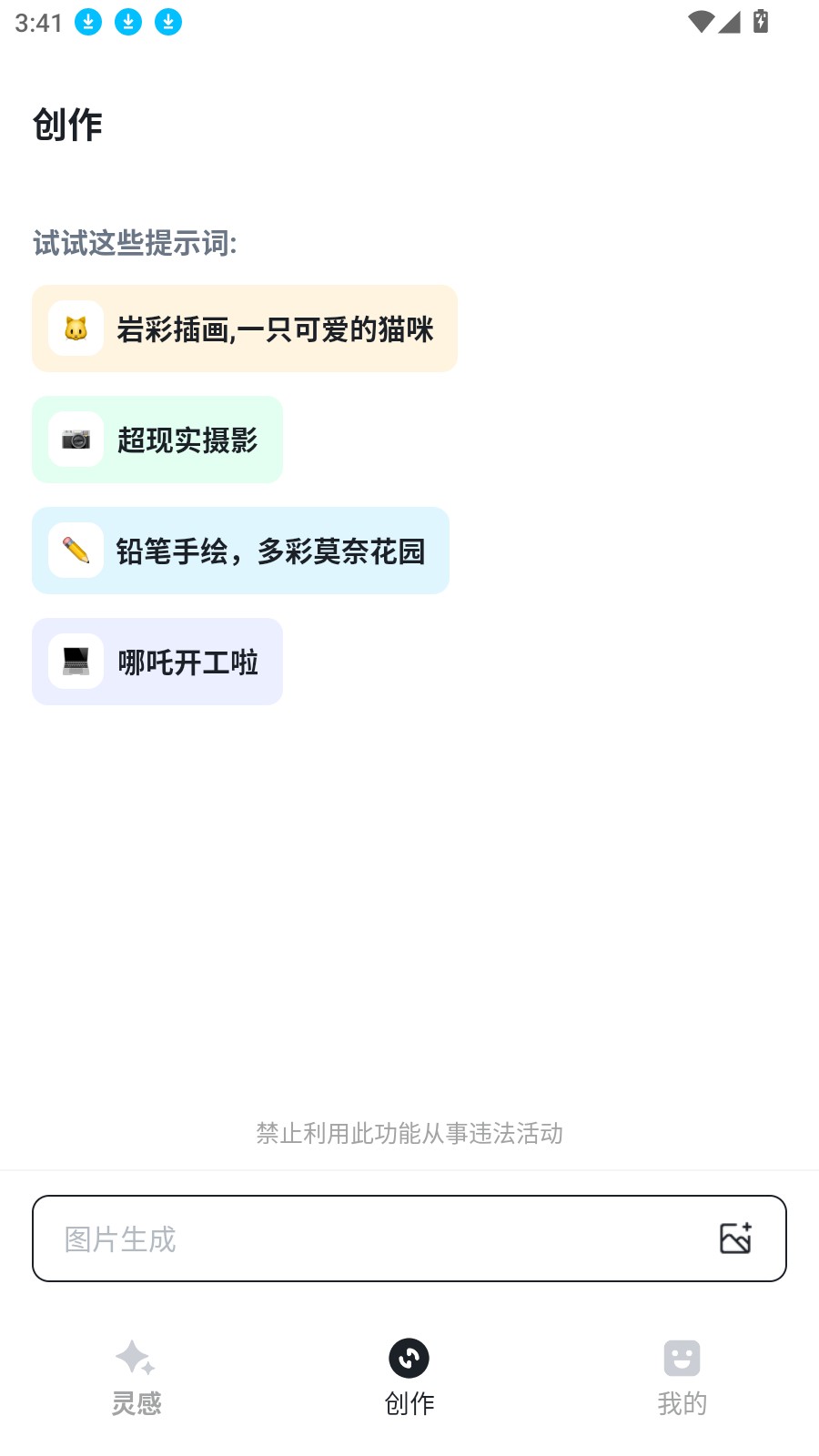The image size is (819, 1456).
Task: Click the pencil icon beside 铅笔手绘 prompt
Action: (76, 551)
